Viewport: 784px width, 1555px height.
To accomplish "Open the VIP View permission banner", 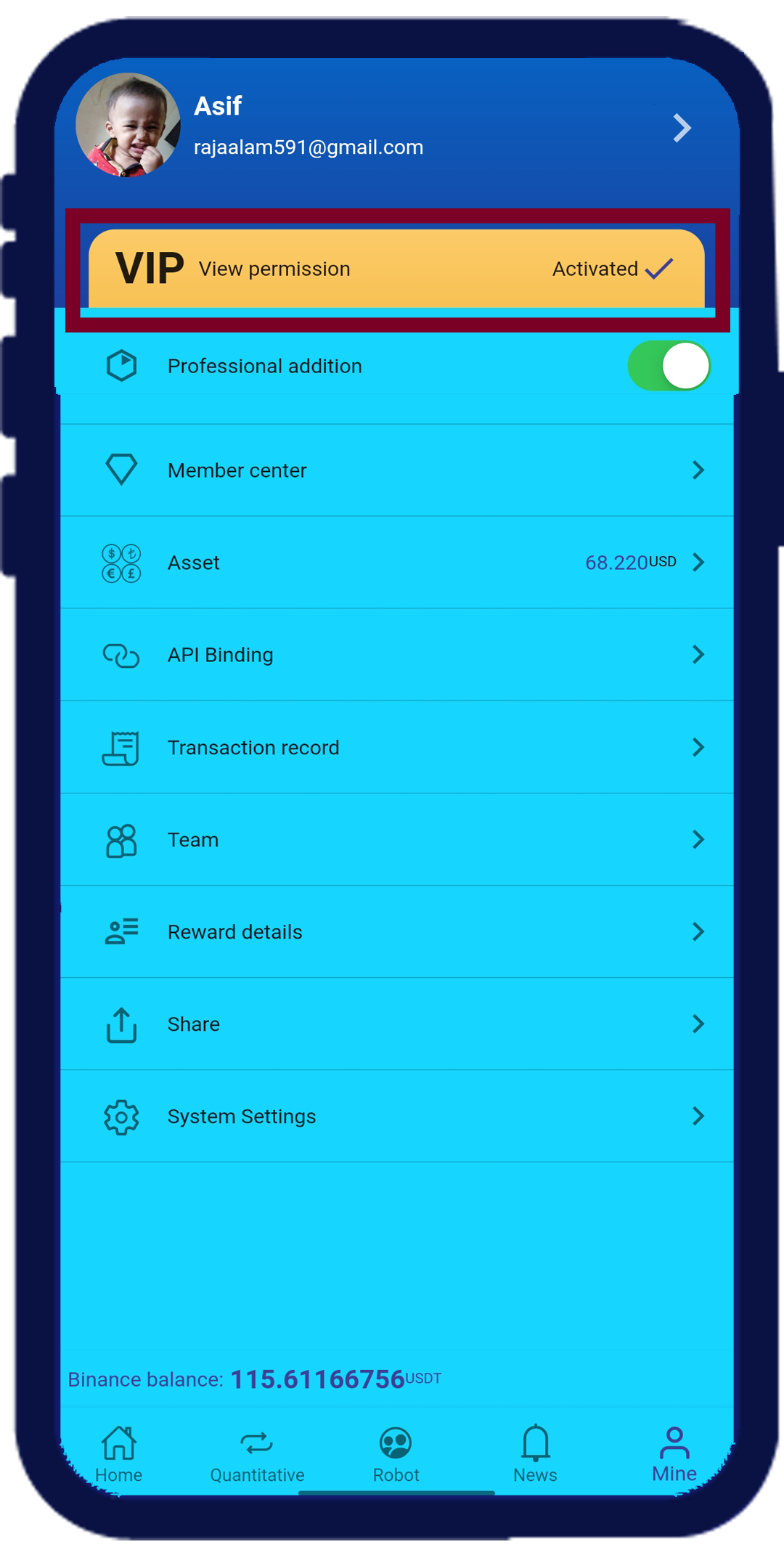I will pos(396,269).
